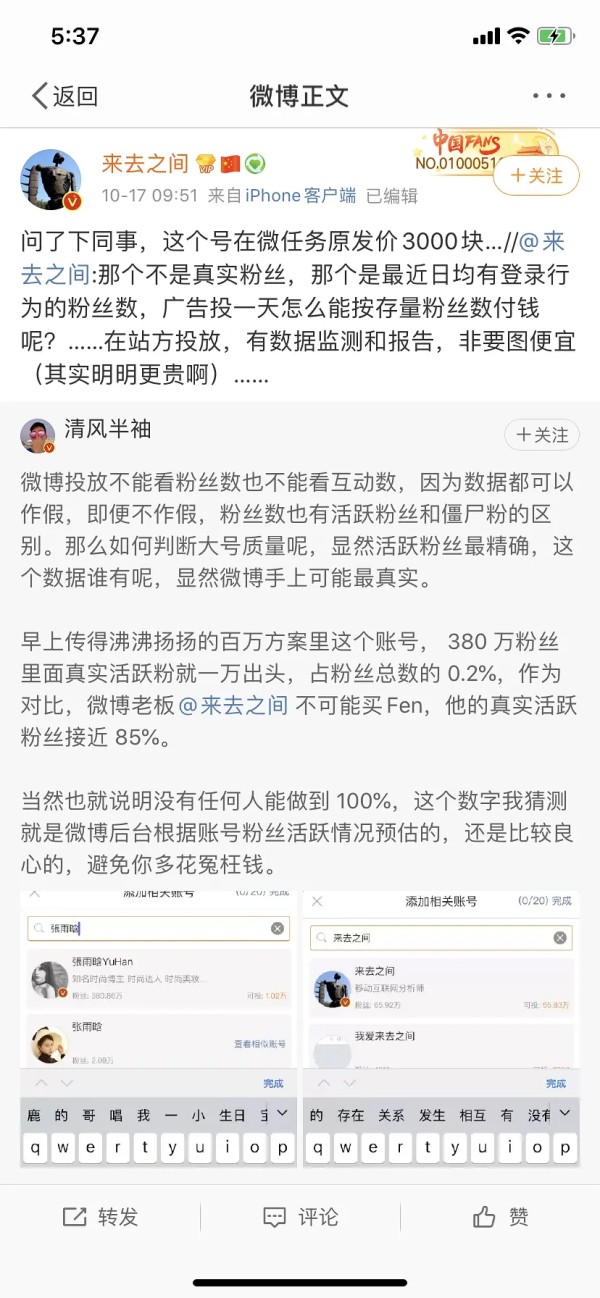The image size is (600, 1298).
Task: Repost this Weibo with 转发
Action: (100, 1217)
